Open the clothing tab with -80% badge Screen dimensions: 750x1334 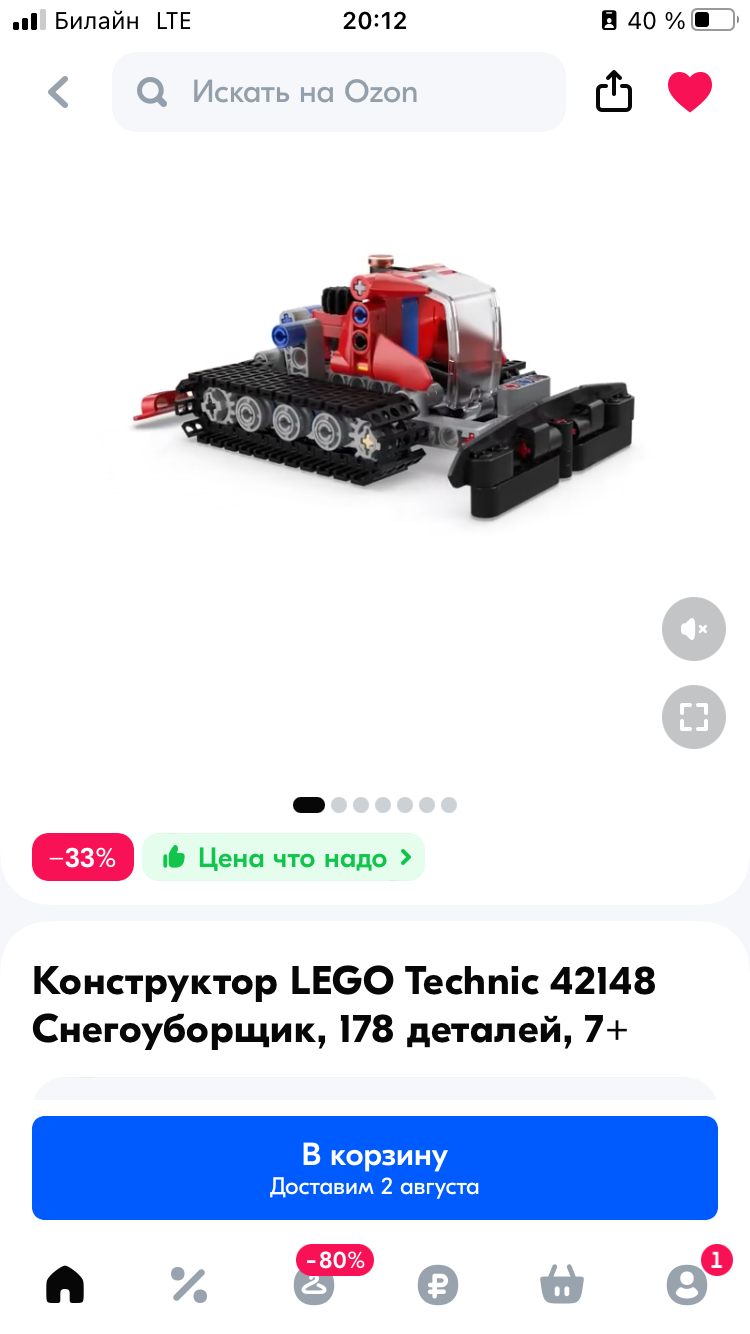tap(314, 1284)
